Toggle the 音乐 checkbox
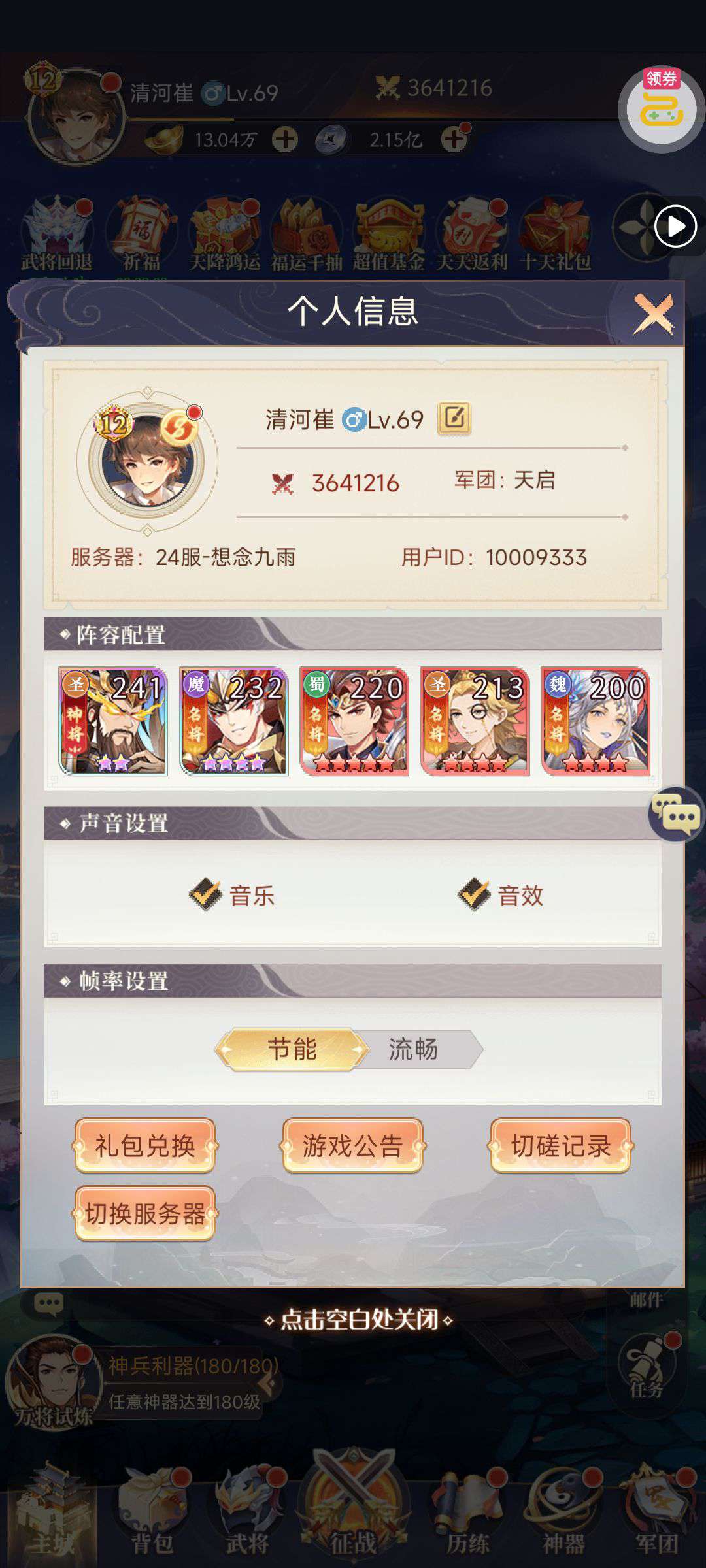The width and height of the screenshot is (706, 1568). (207, 894)
